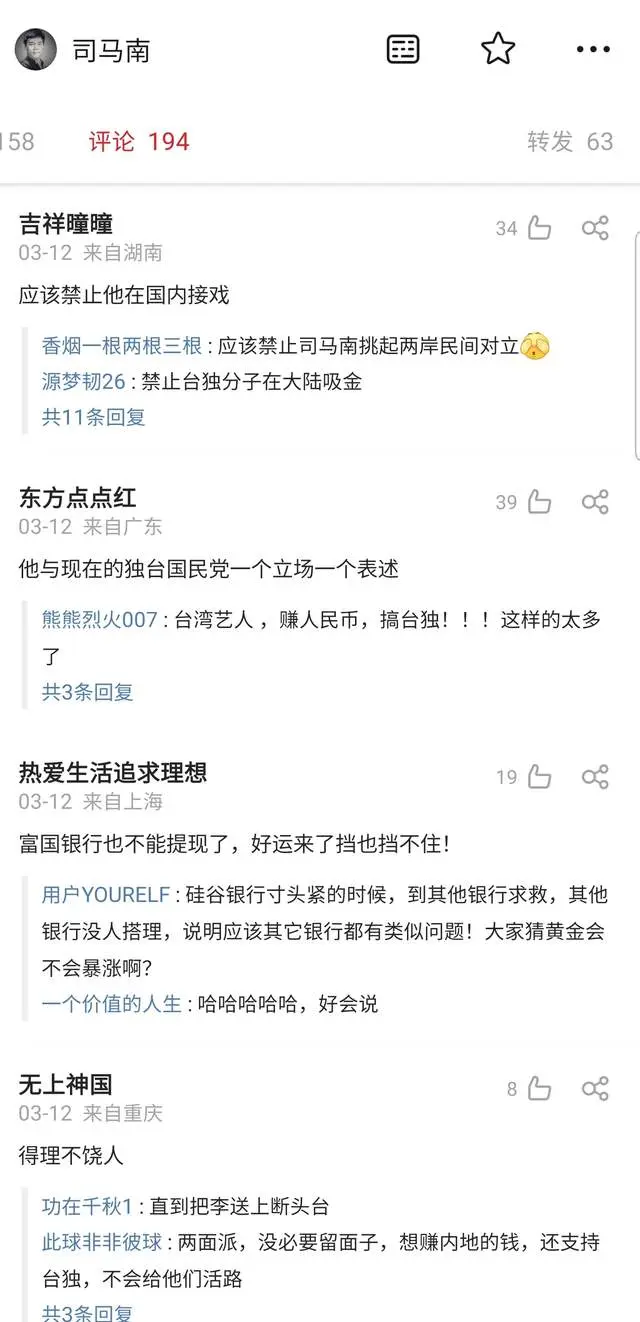This screenshot has height=1322, width=640.
Task: Expand 共11条回复 under 吉祥瞳瞳's comment
Action: pos(94,417)
